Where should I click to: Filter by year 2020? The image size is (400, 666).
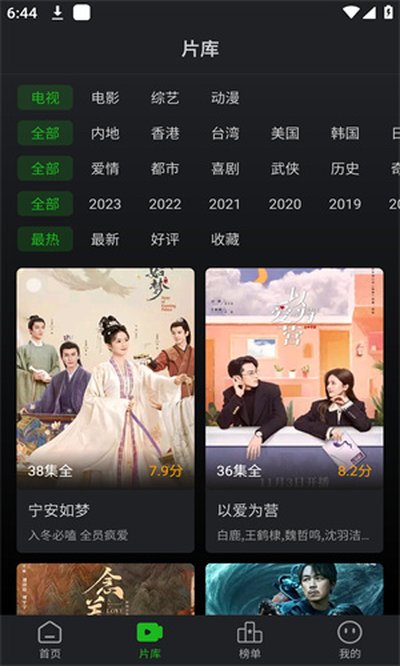(x=285, y=204)
